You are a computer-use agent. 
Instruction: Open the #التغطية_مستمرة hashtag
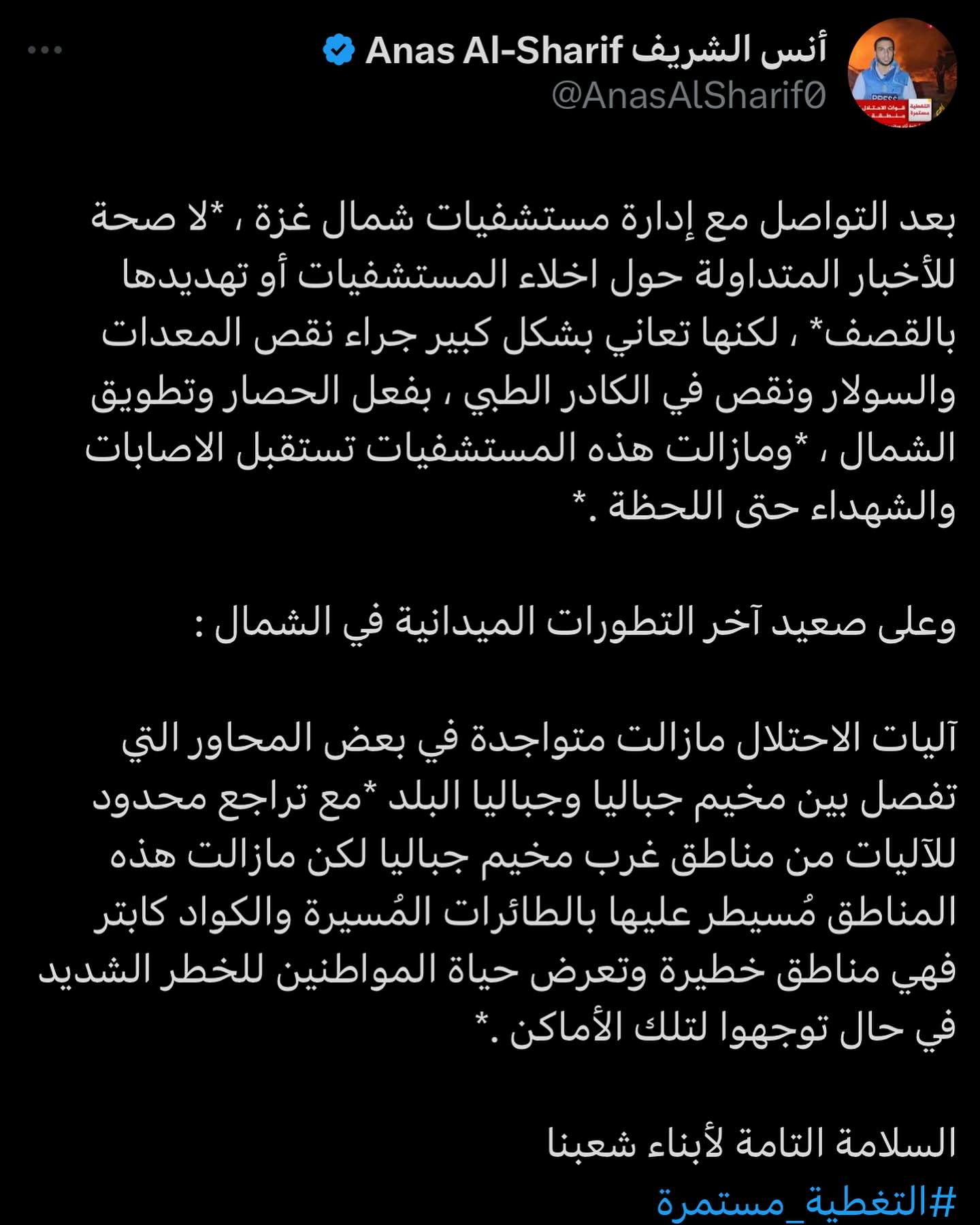(806, 1200)
